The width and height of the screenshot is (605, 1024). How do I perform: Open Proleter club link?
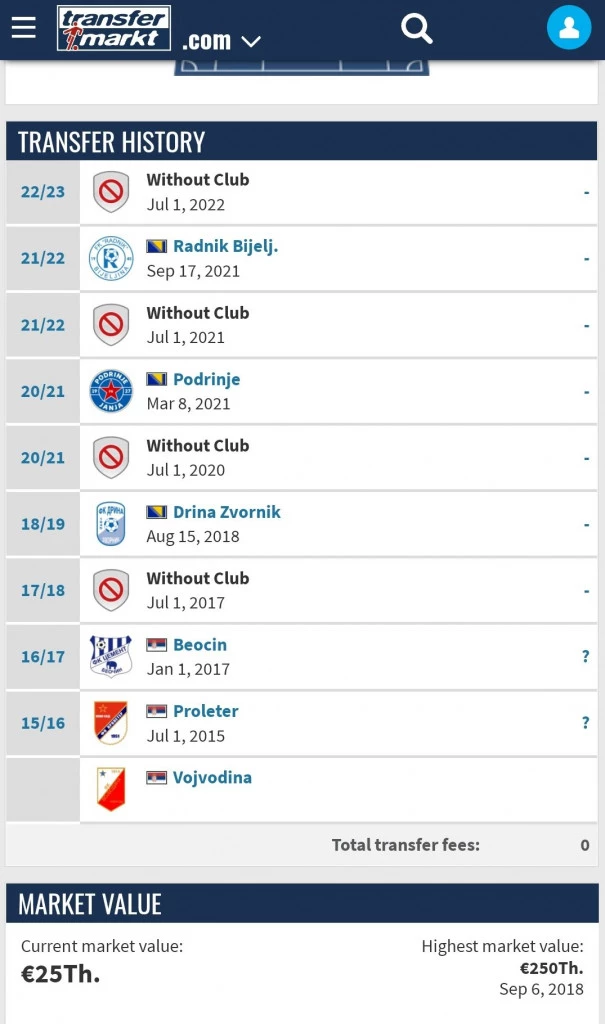click(205, 711)
